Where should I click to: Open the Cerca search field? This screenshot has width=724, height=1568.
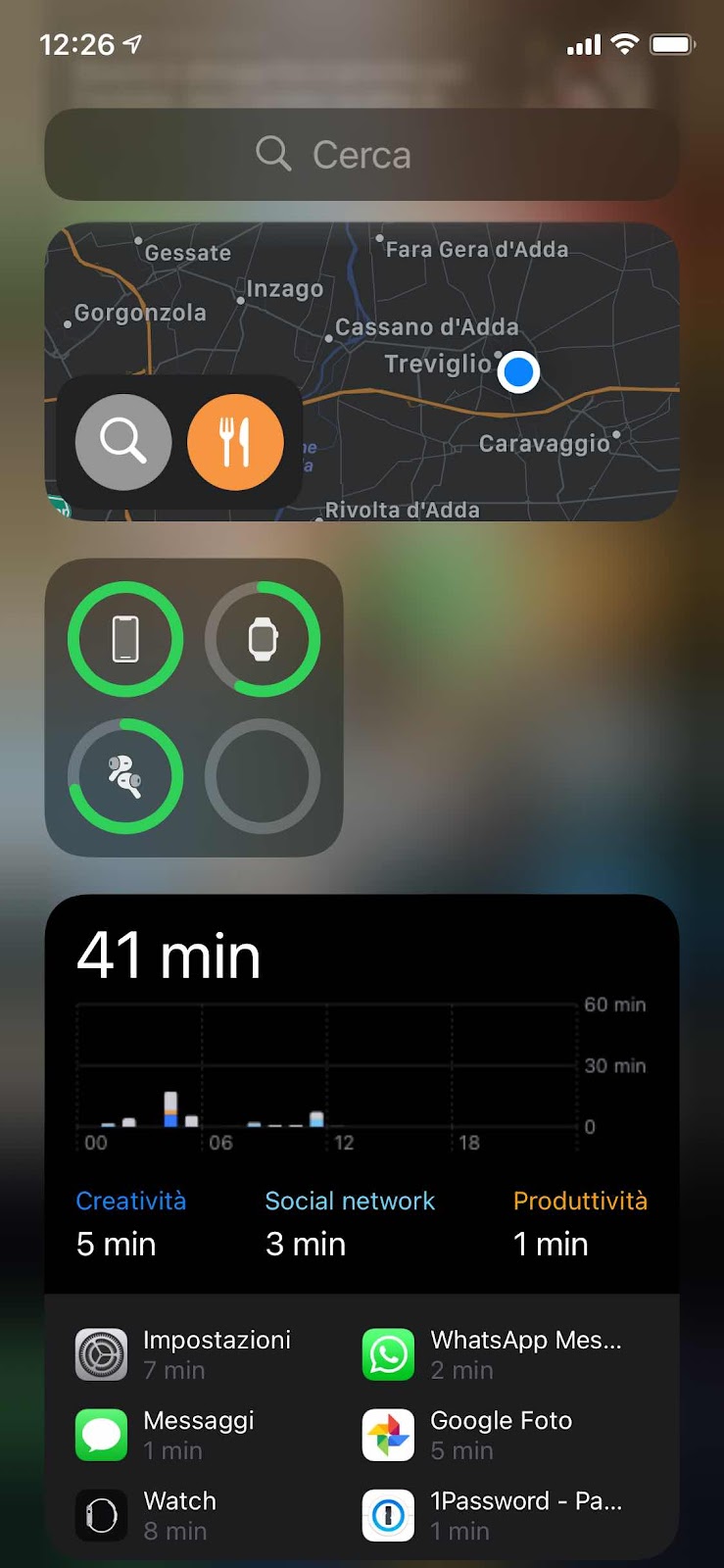pyautogui.click(x=362, y=155)
